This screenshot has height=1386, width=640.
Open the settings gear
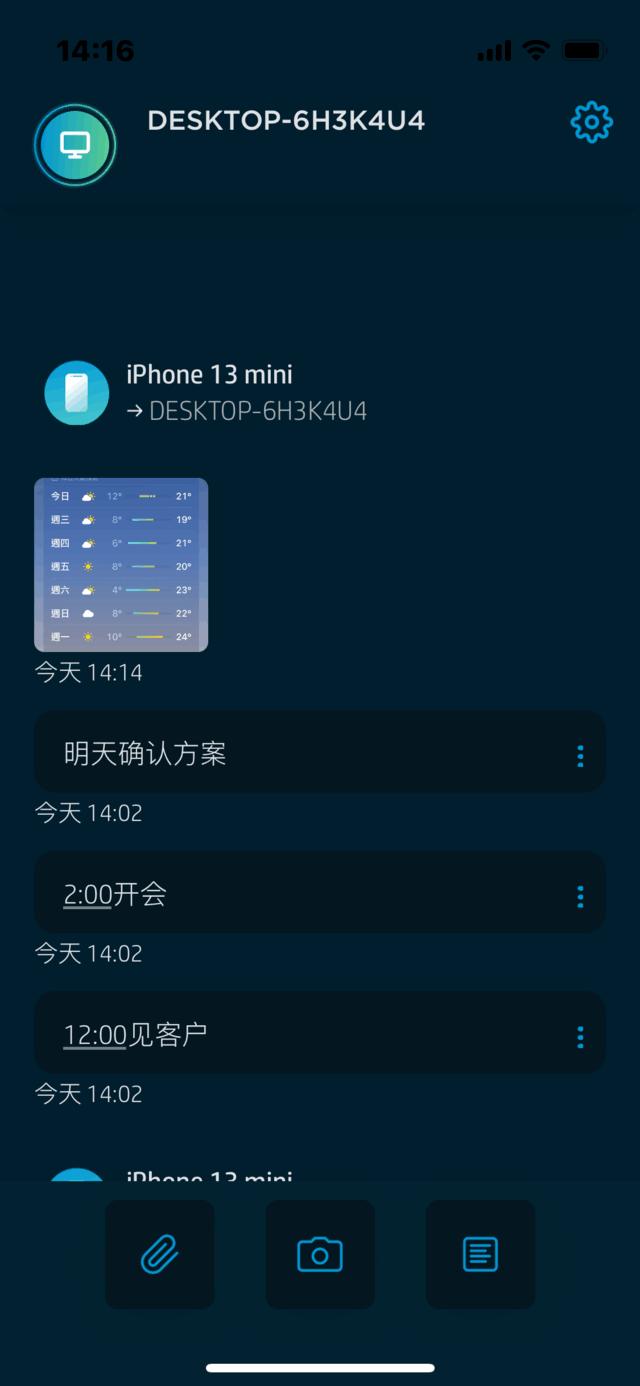(x=591, y=122)
